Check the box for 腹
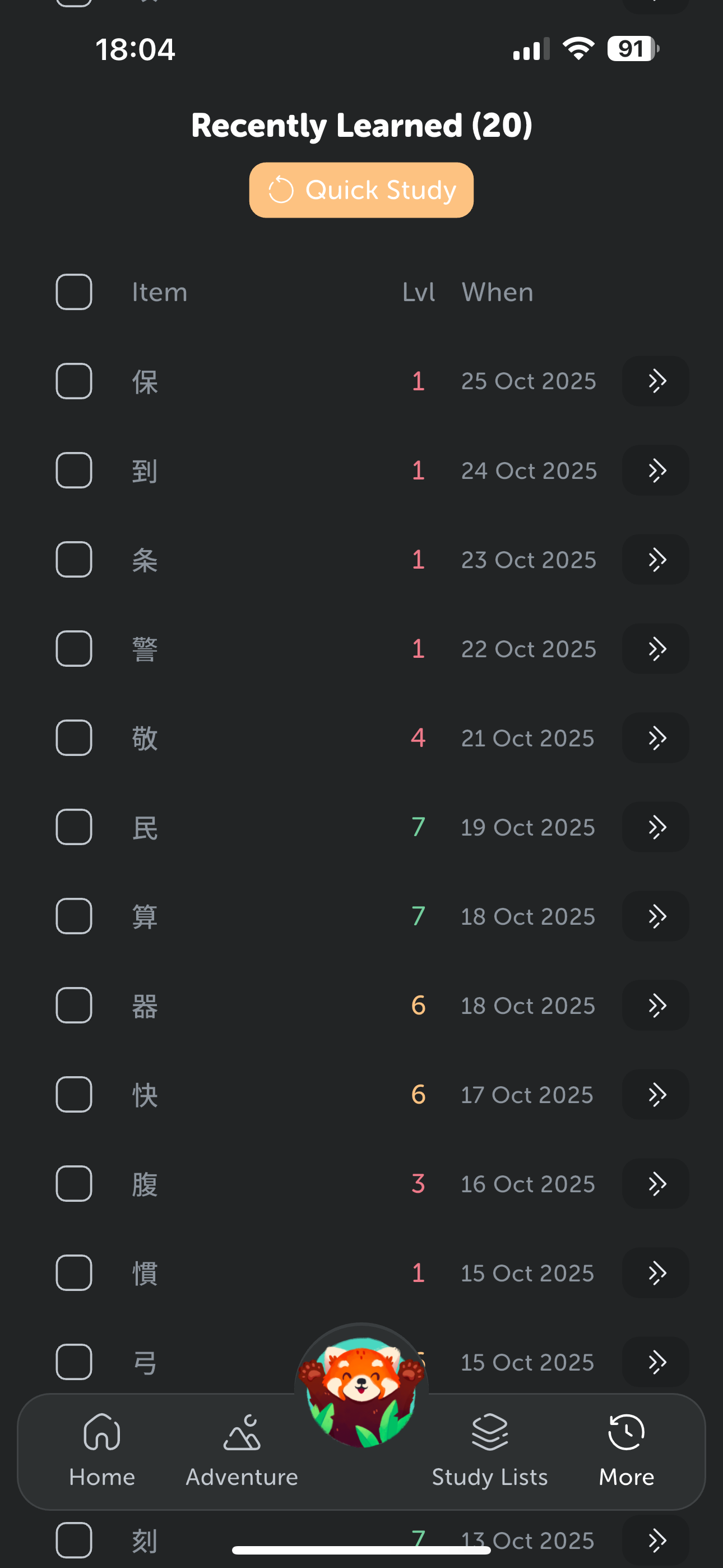Image resolution: width=723 pixels, height=1568 pixels. [x=73, y=1183]
